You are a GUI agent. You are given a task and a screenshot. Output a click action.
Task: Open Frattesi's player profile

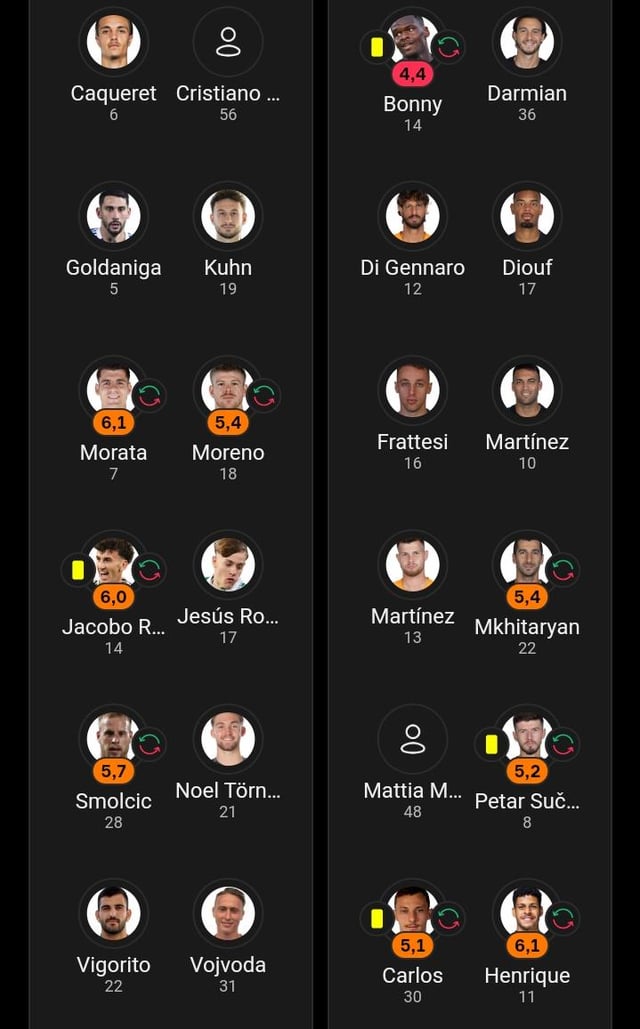pos(412,391)
